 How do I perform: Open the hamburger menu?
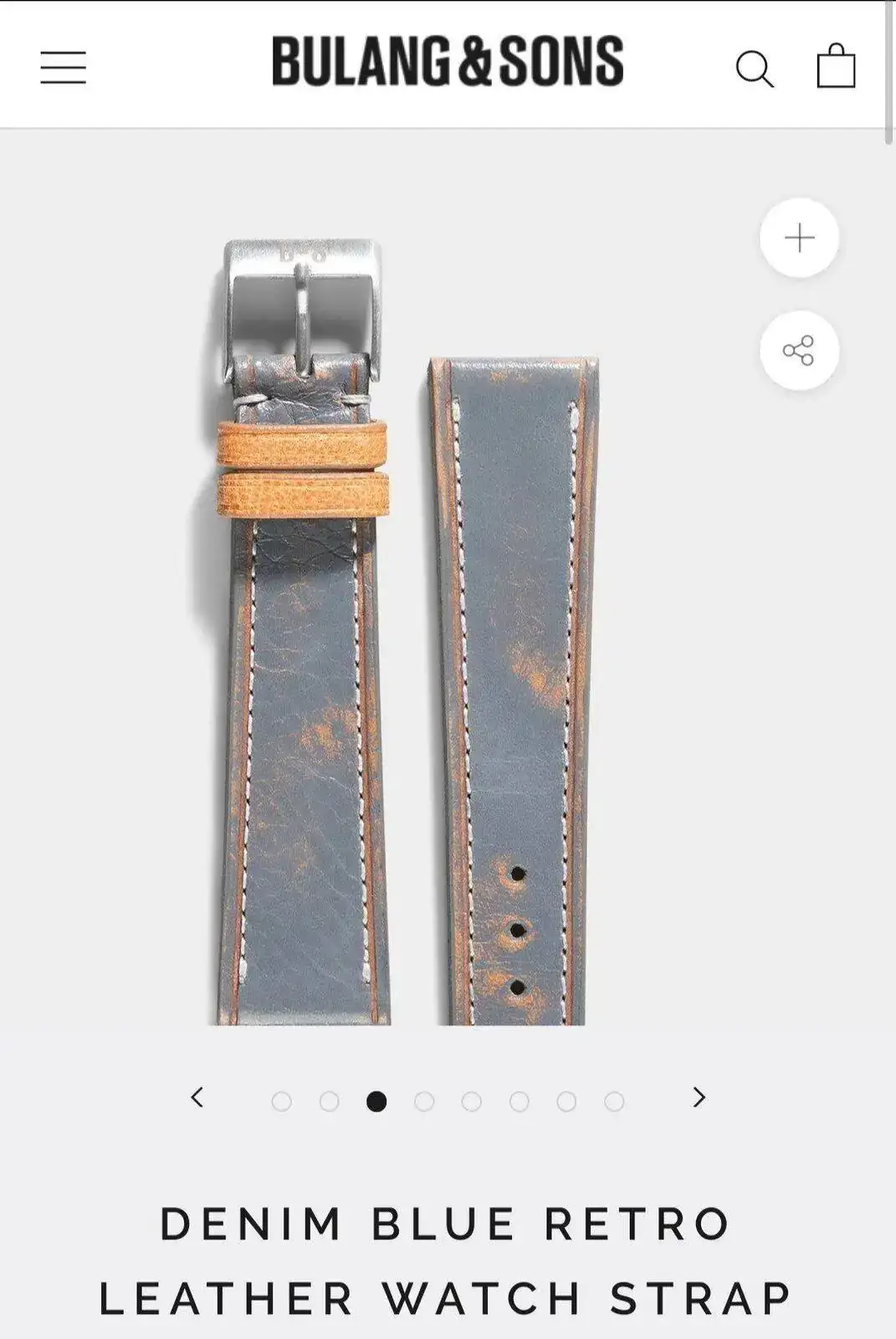[x=64, y=68]
